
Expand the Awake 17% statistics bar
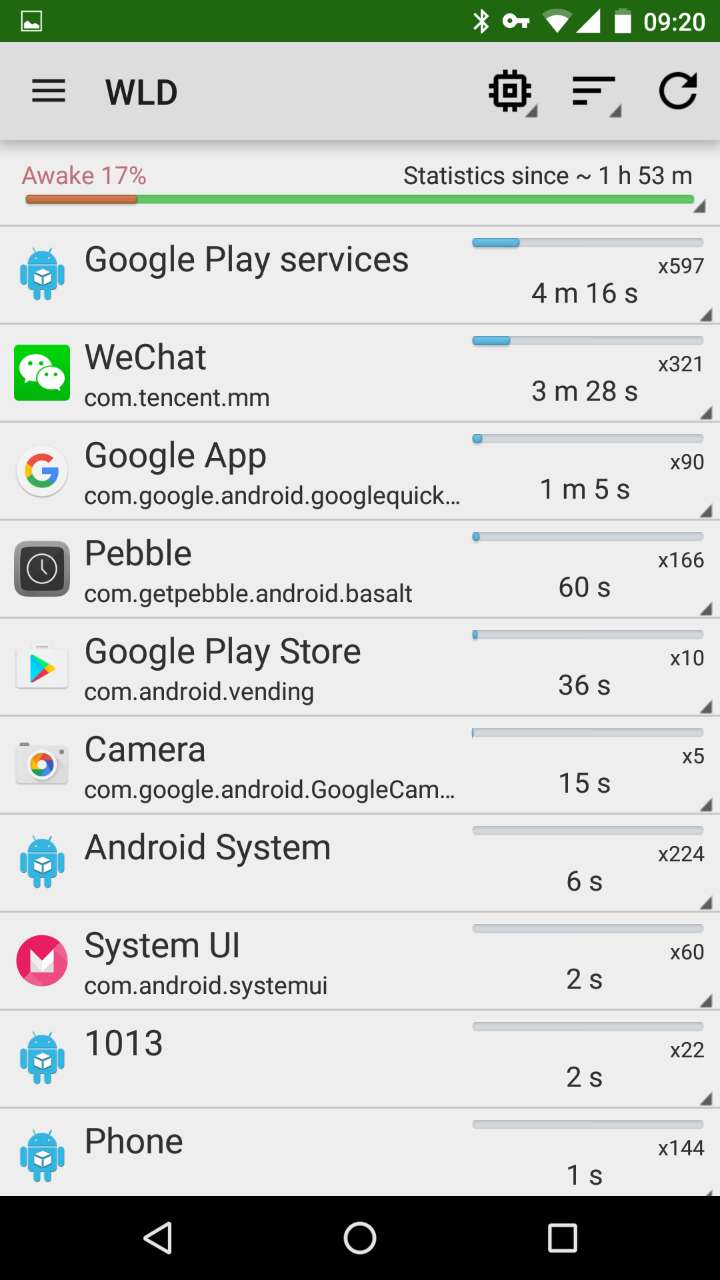click(x=360, y=186)
